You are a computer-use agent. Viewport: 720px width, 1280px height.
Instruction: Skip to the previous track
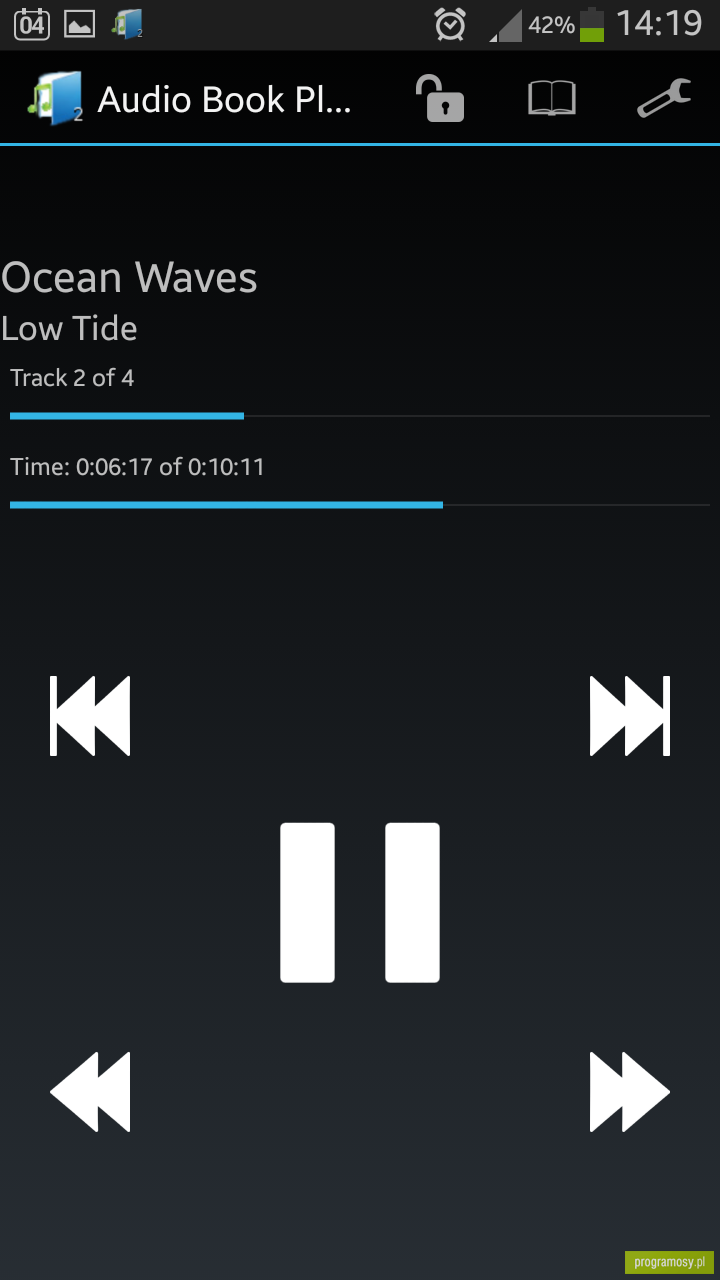coord(90,716)
